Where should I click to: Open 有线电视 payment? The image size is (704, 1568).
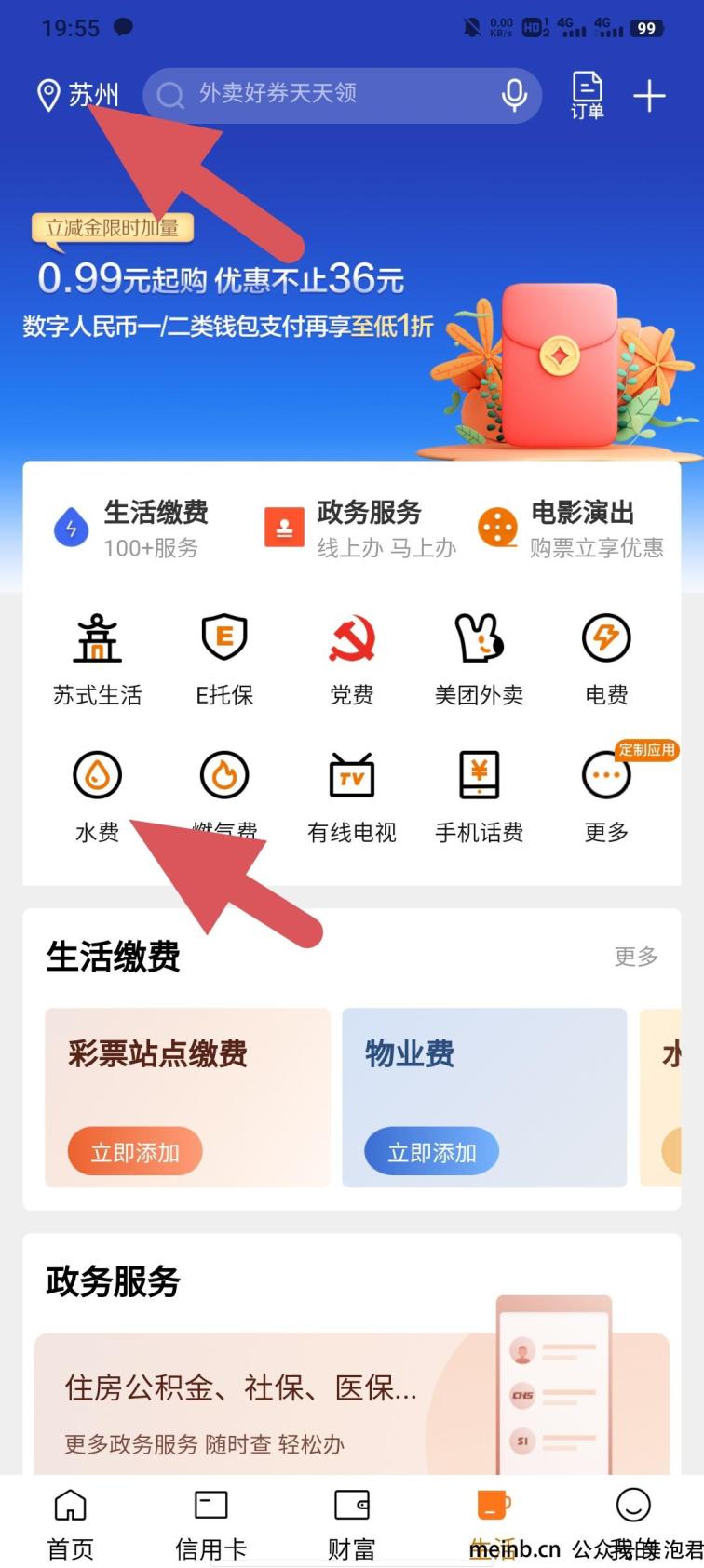351,793
